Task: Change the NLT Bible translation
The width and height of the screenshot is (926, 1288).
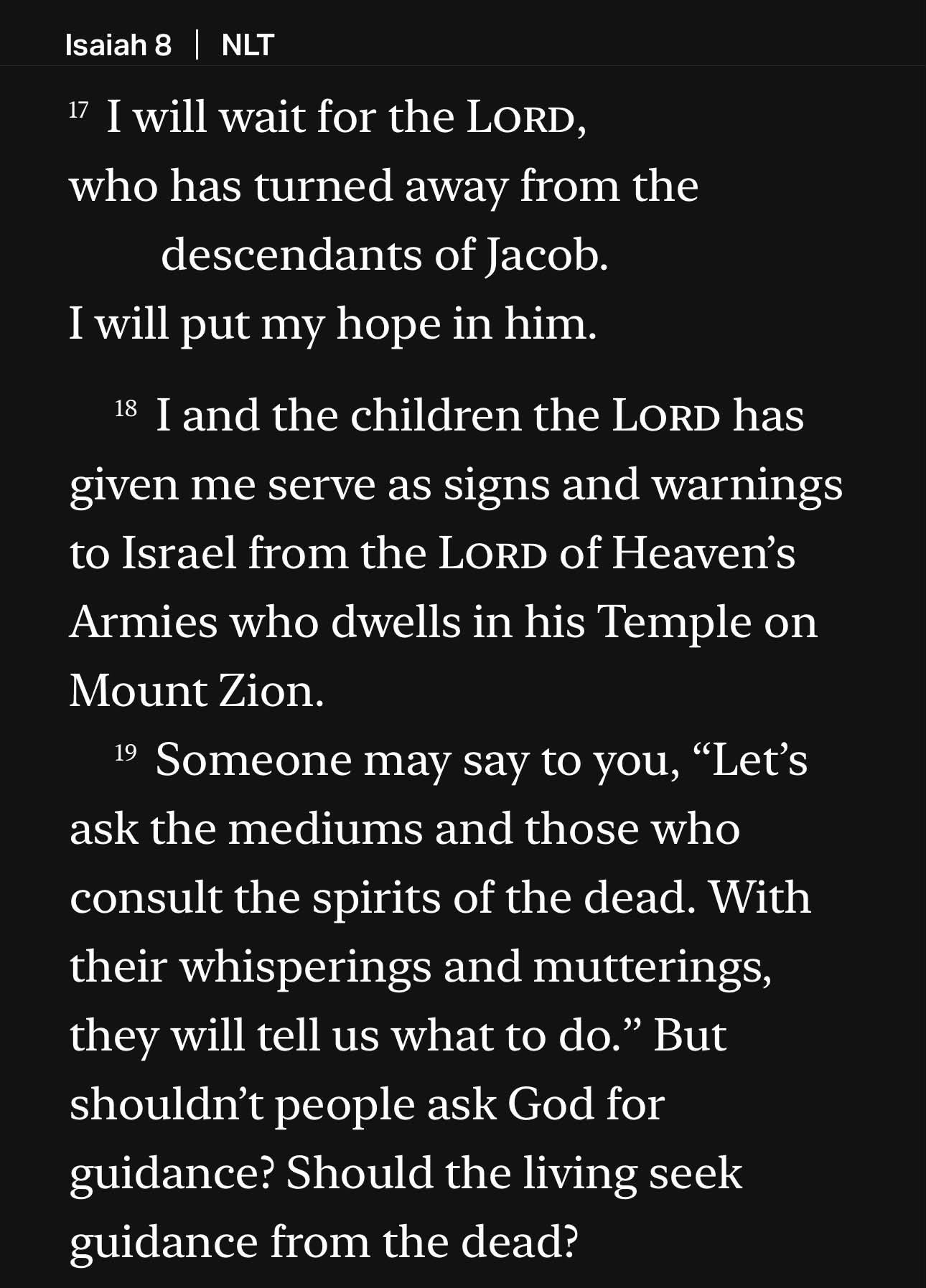Action: pos(248,45)
